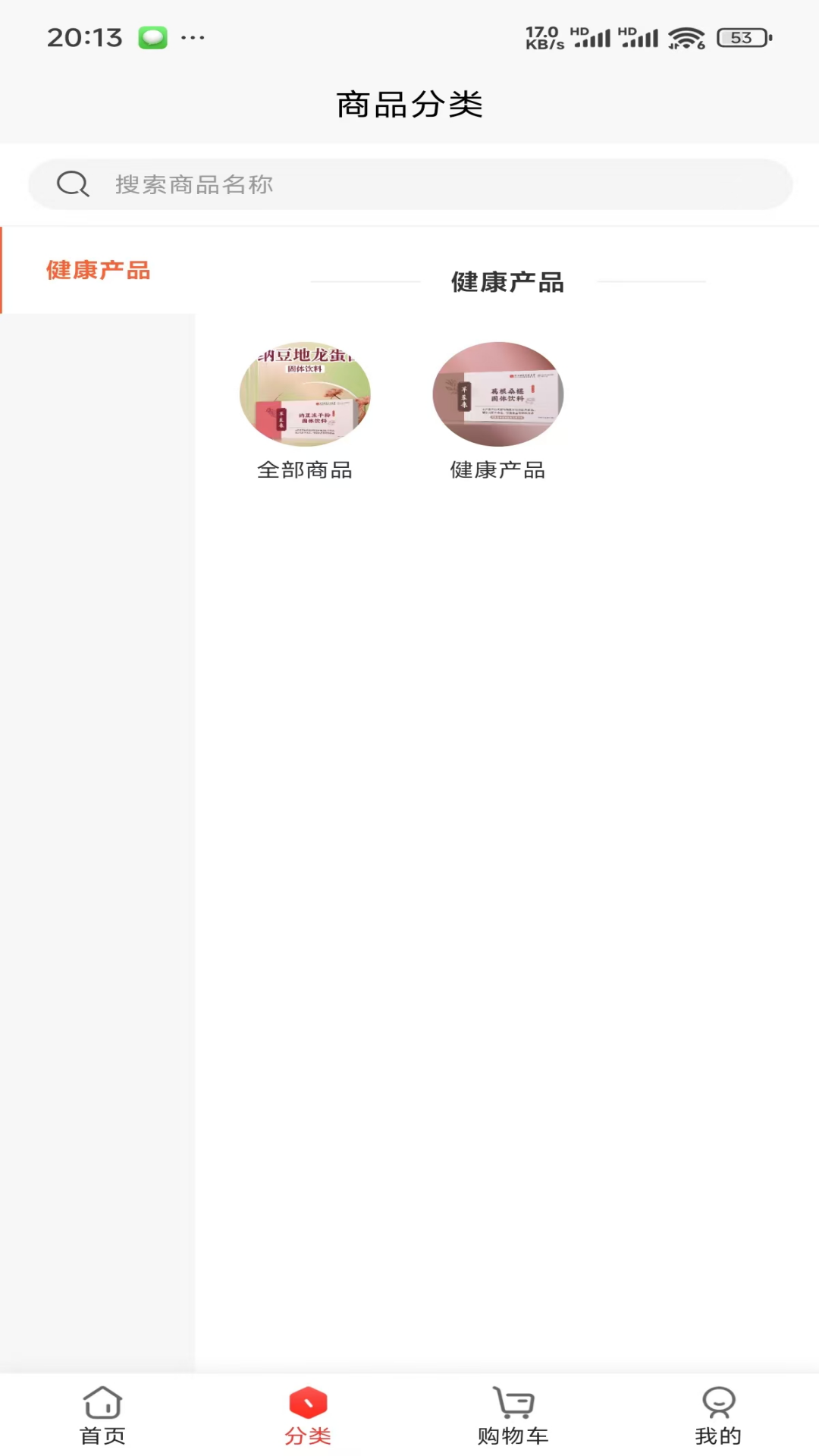Open the 购物车 tab
The image size is (819, 1456).
pyautogui.click(x=513, y=1415)
